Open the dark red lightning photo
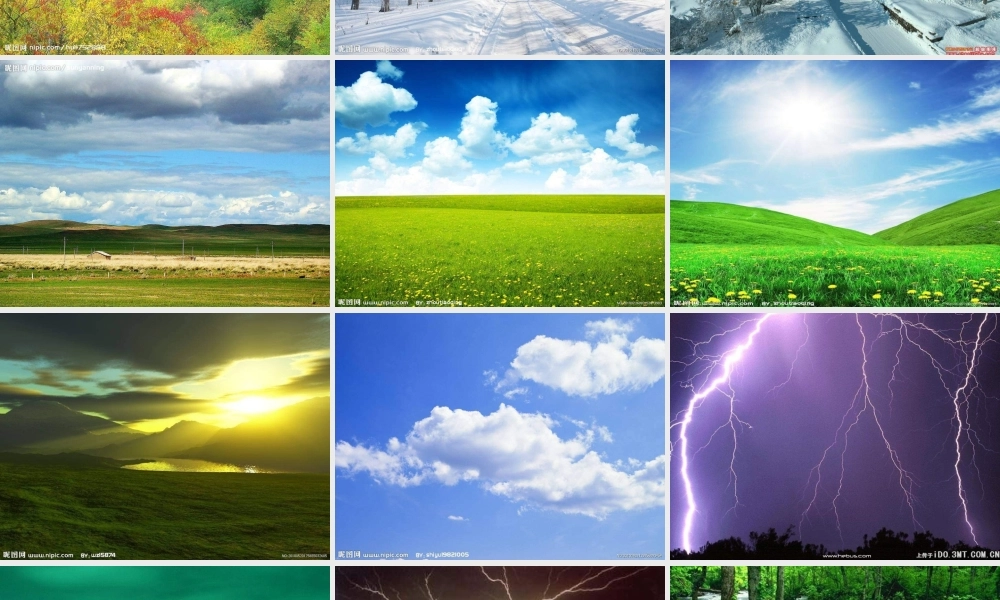The image size is (1000, 600). 499,584
